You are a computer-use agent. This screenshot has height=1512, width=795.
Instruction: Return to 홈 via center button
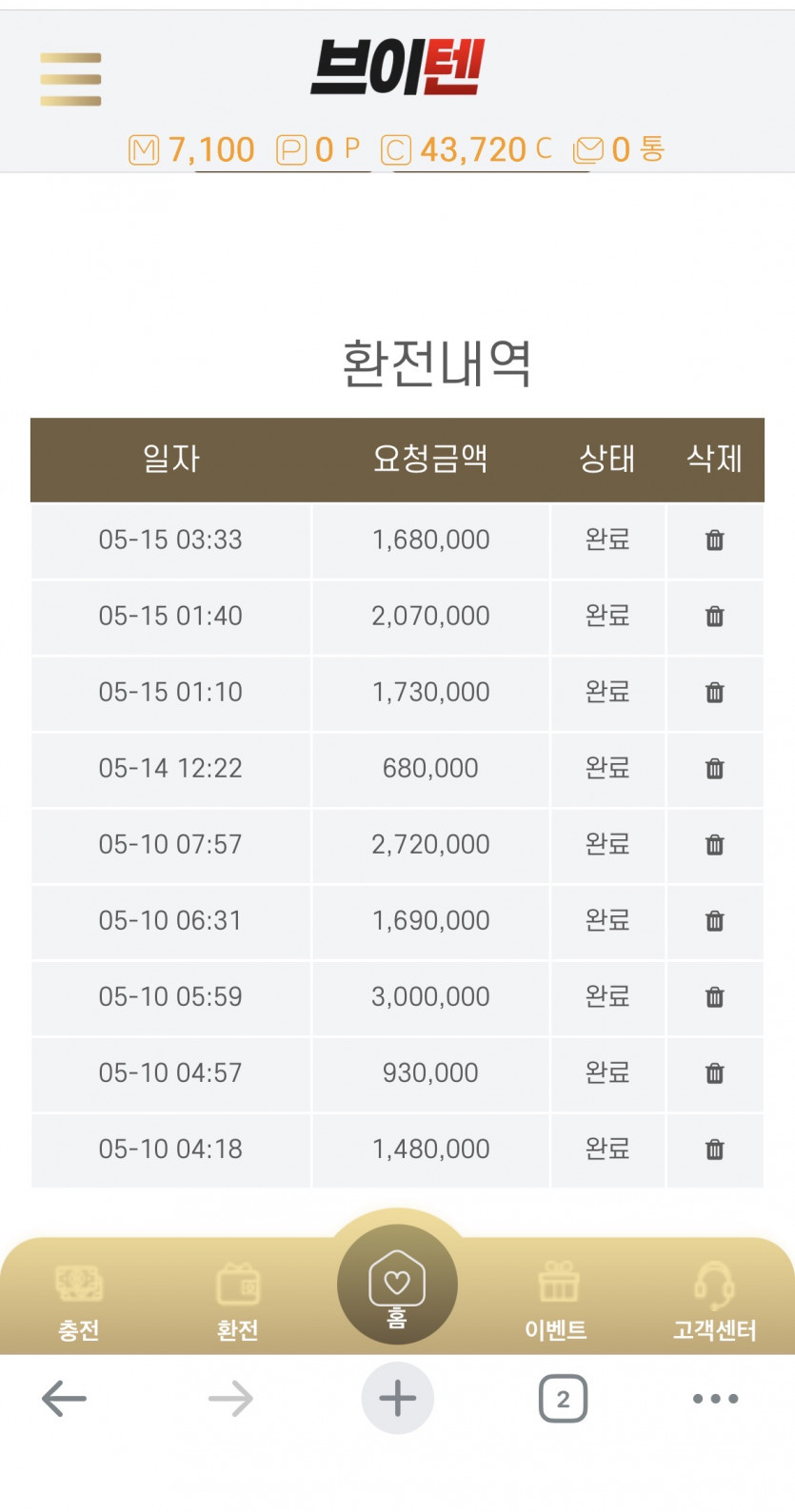click(397, 1285)
